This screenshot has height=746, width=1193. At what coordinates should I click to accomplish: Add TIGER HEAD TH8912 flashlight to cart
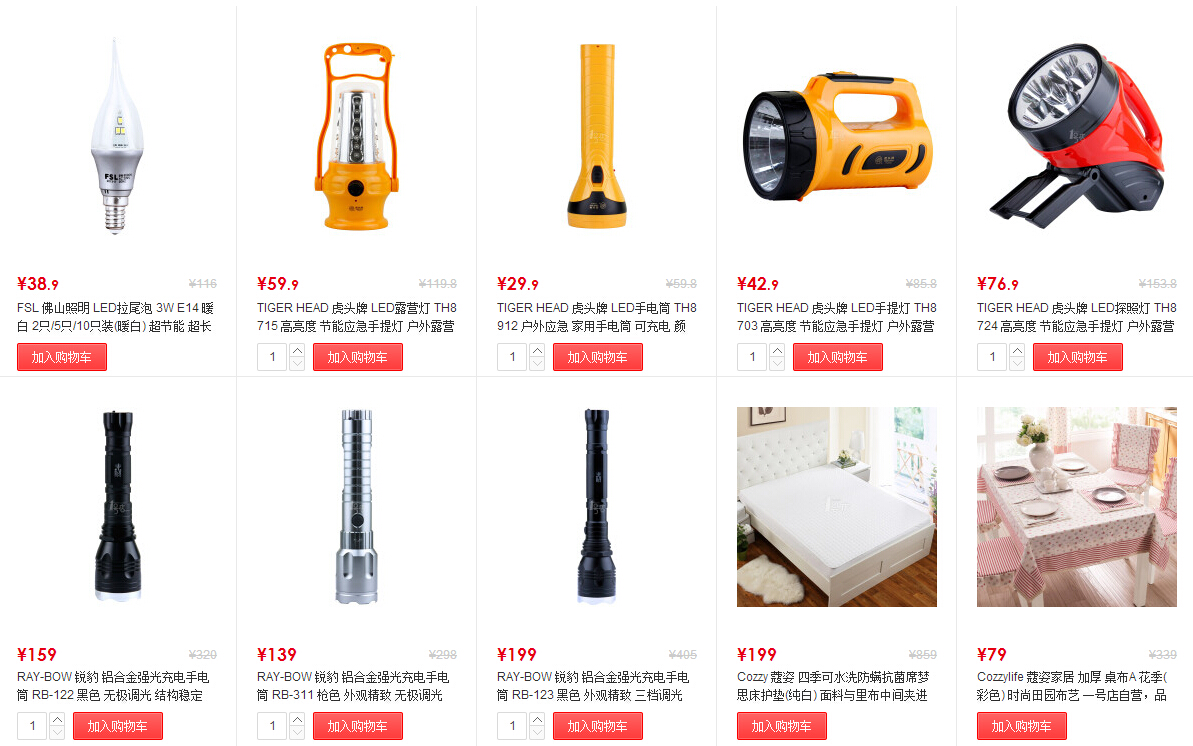[597, 357]
